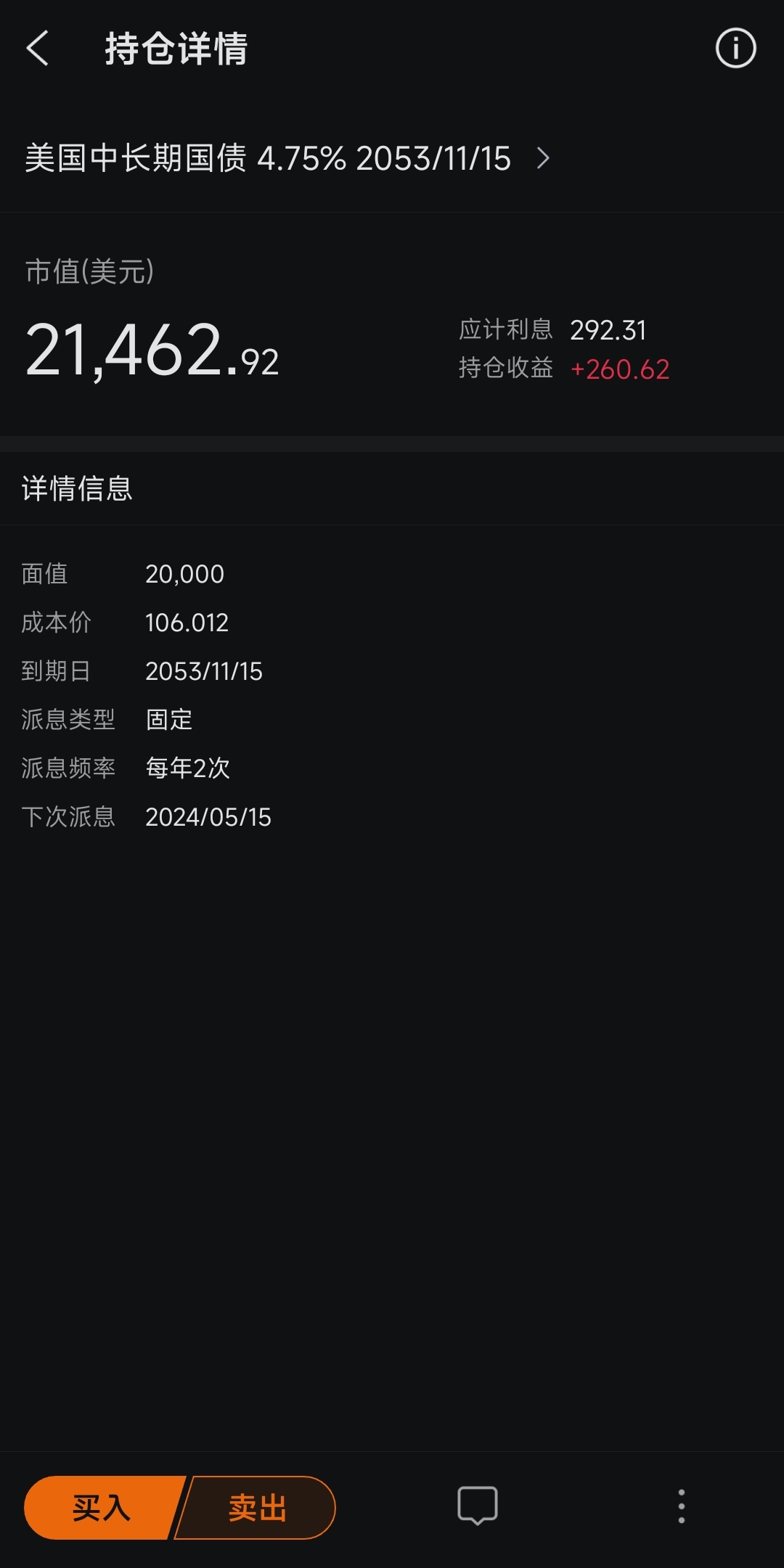The height and width of the screenshot is (1568, 784).
Task: Open the three-dot more options menu
Action: pyautogui.click(x=681, y=1506)
